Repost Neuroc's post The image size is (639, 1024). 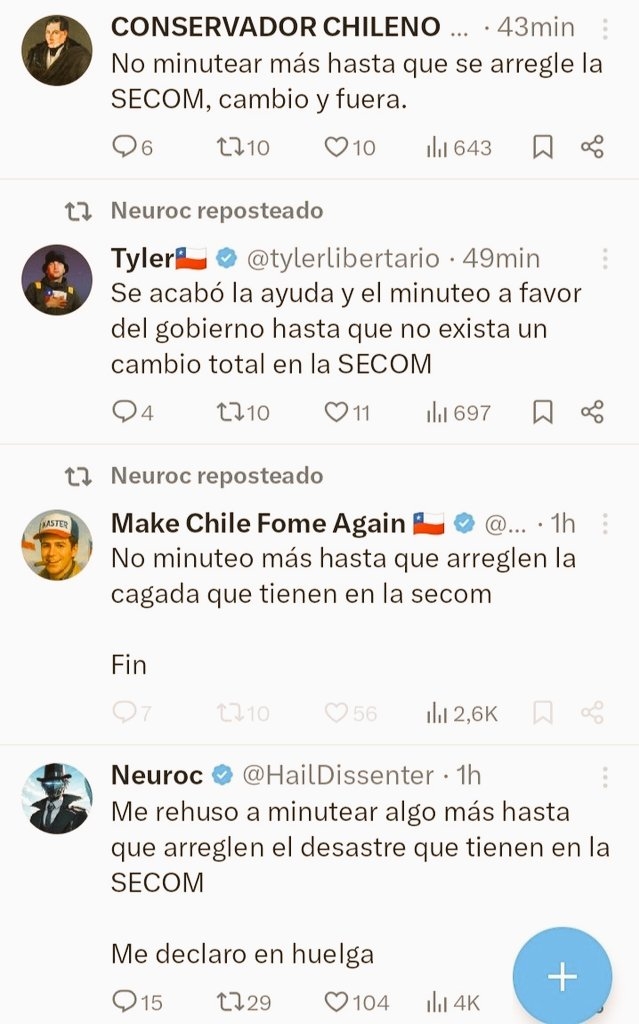(x=229, y=1001)
